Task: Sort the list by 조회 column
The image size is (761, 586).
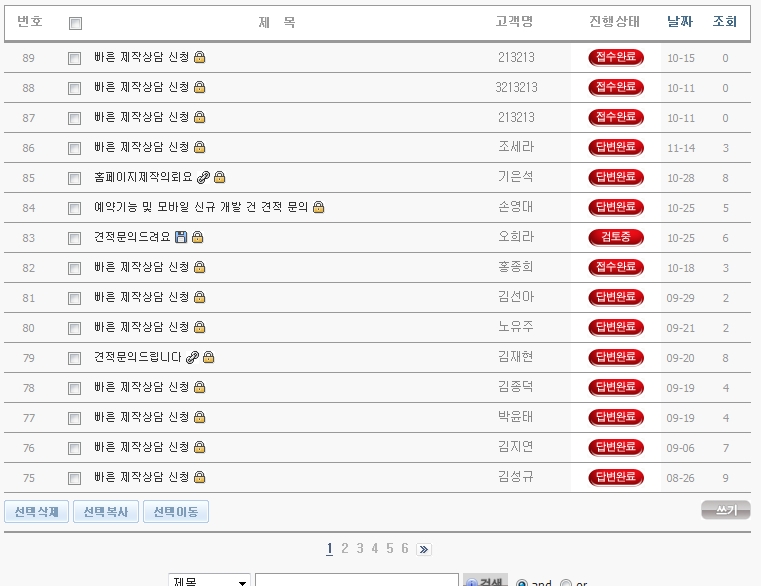Action: coord(724,21)
